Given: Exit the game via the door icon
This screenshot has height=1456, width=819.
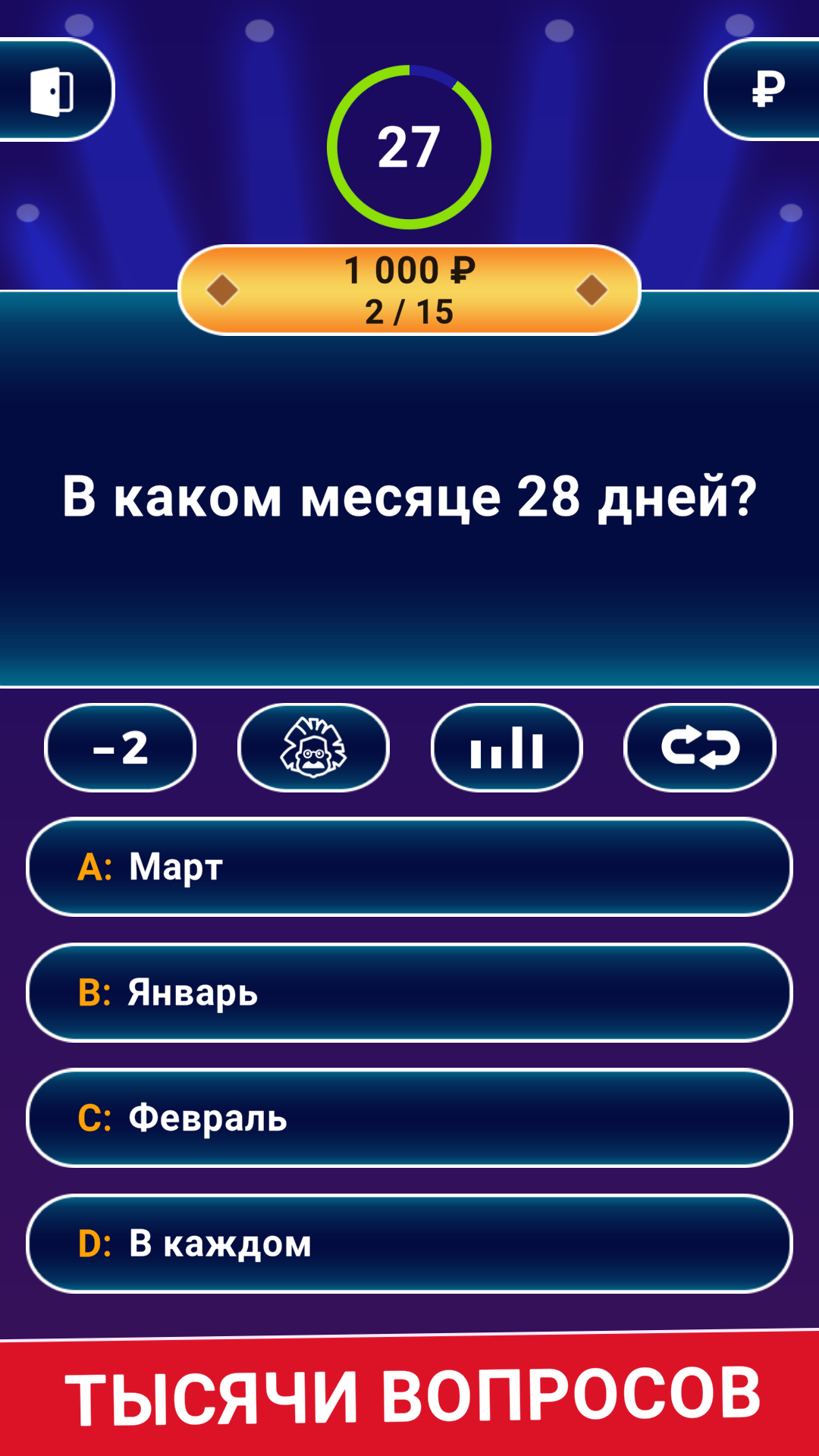Looking at the screenshot, I should [53, 91].
